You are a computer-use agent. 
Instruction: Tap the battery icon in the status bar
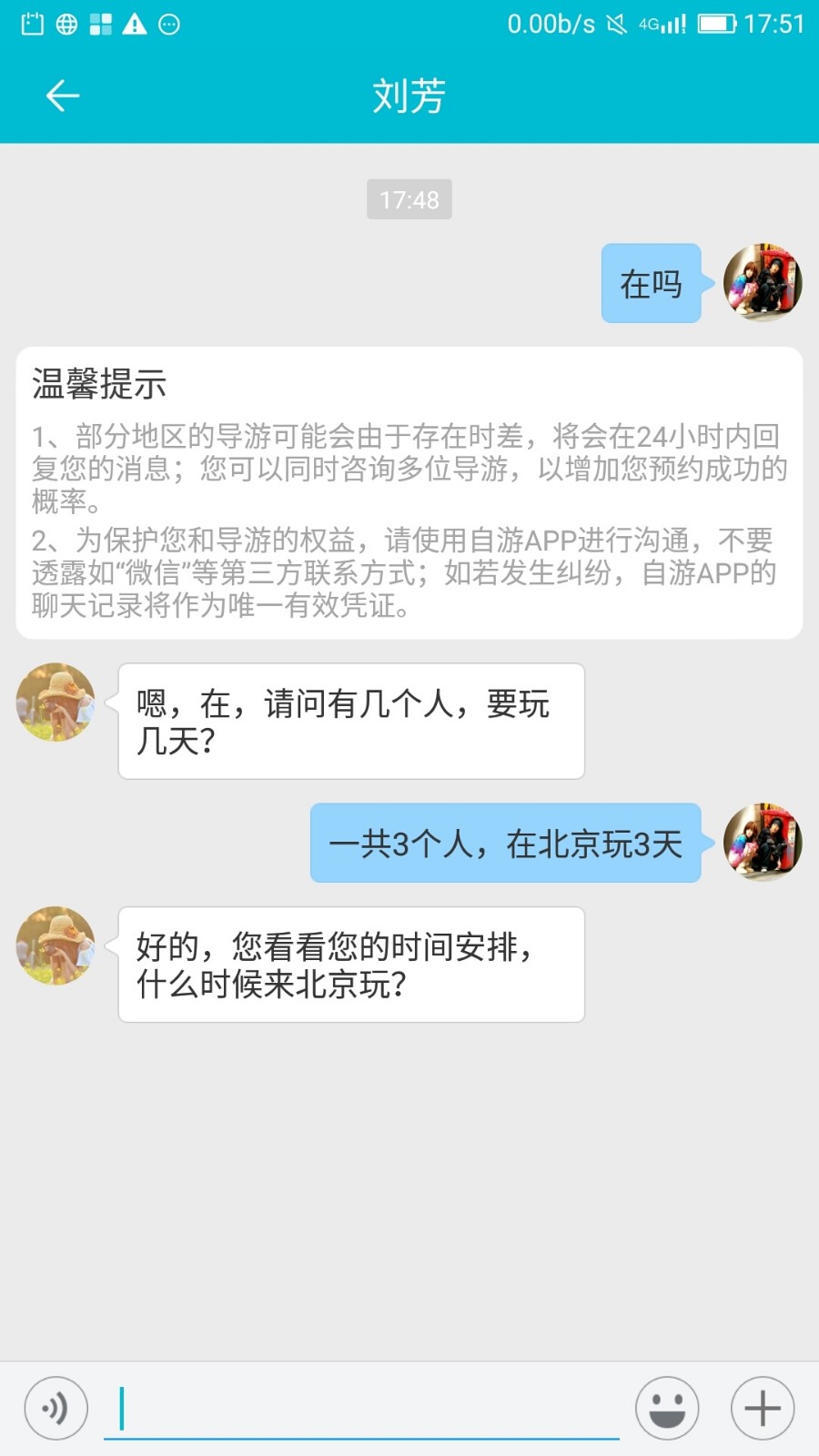718,25
